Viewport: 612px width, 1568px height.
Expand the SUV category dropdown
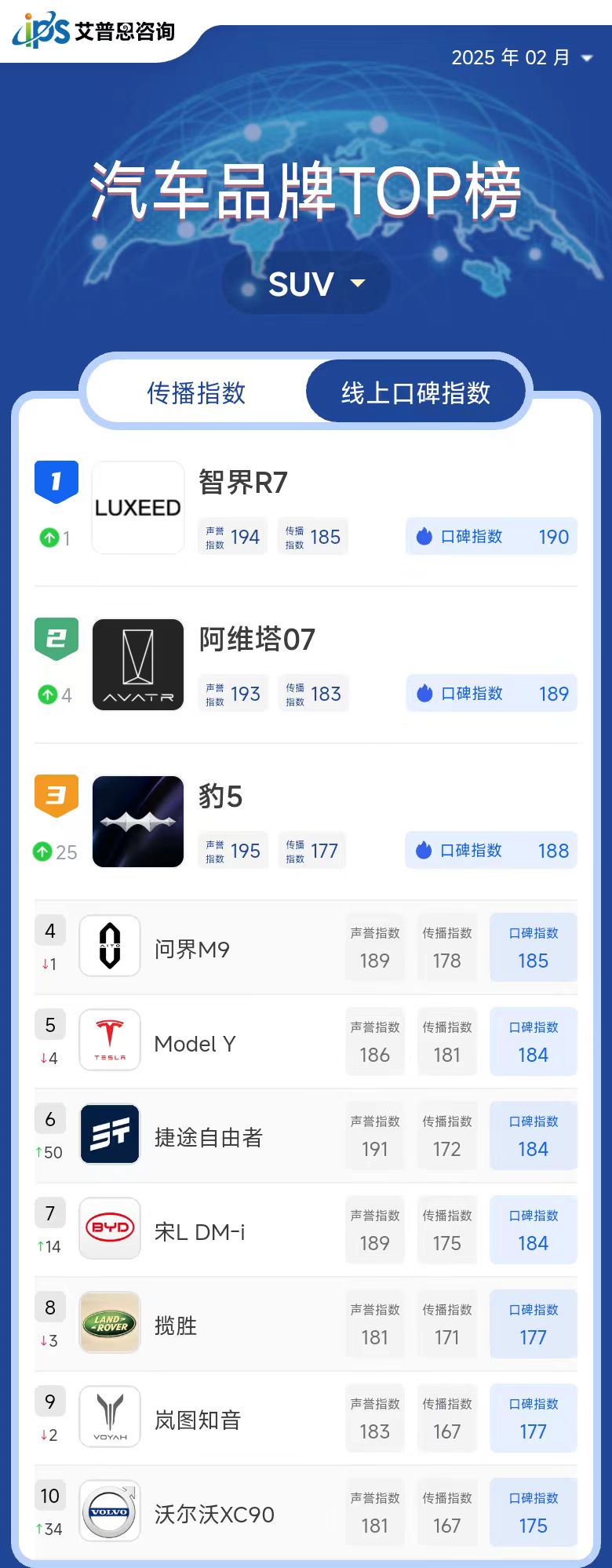point(306,283)
